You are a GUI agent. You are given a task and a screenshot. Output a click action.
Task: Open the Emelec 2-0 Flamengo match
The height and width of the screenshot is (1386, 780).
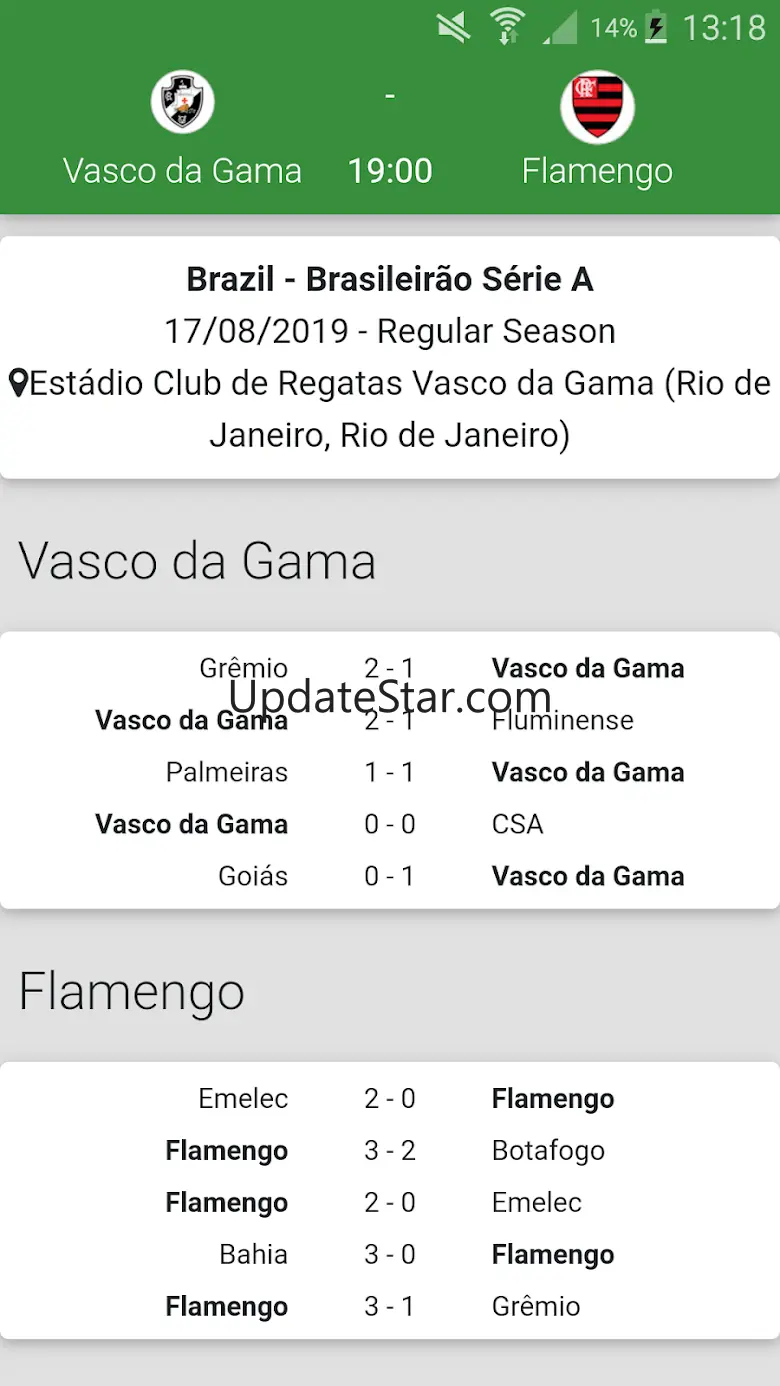click(x=390, y=1099)
